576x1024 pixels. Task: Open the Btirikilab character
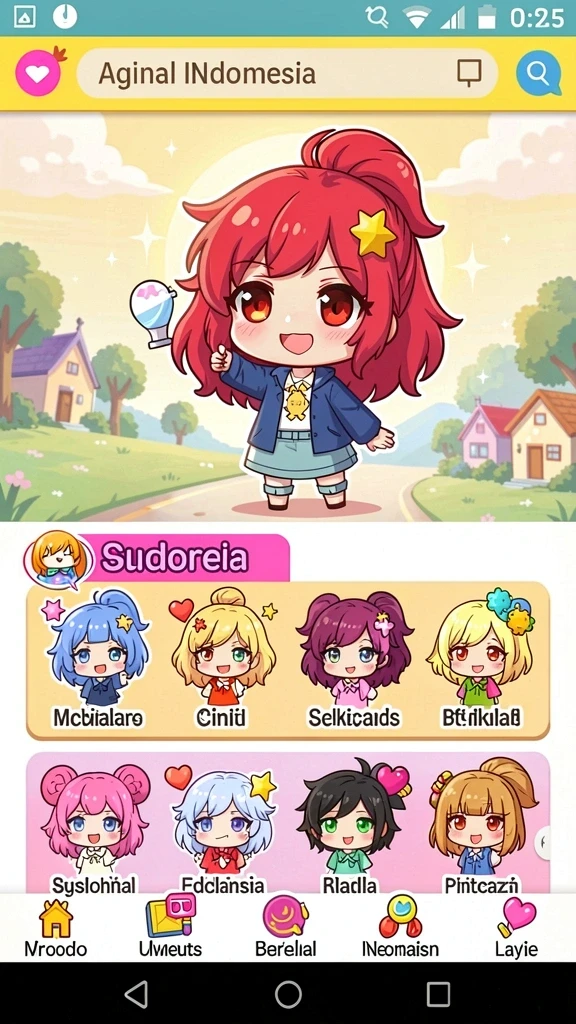click(x=481, y=660)
